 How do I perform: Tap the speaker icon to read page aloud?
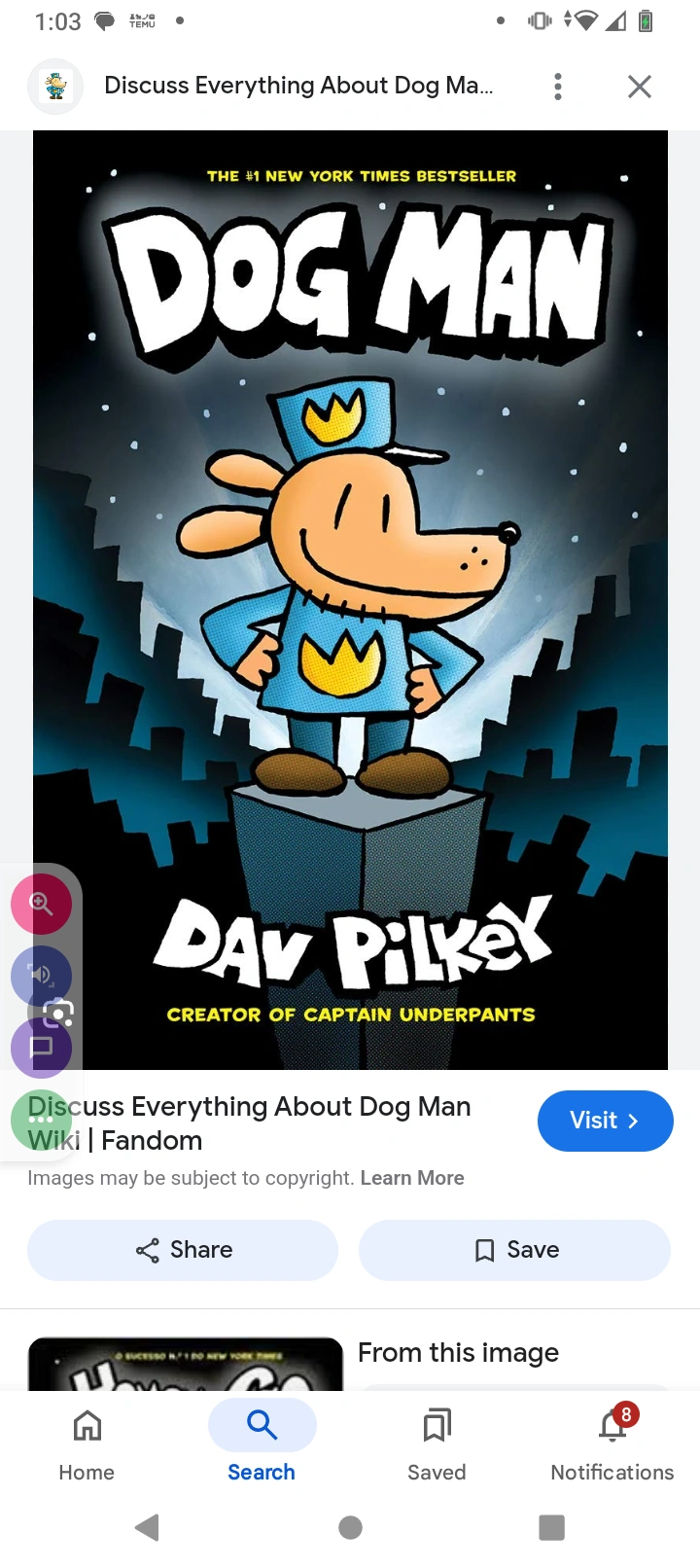[41, 975]
